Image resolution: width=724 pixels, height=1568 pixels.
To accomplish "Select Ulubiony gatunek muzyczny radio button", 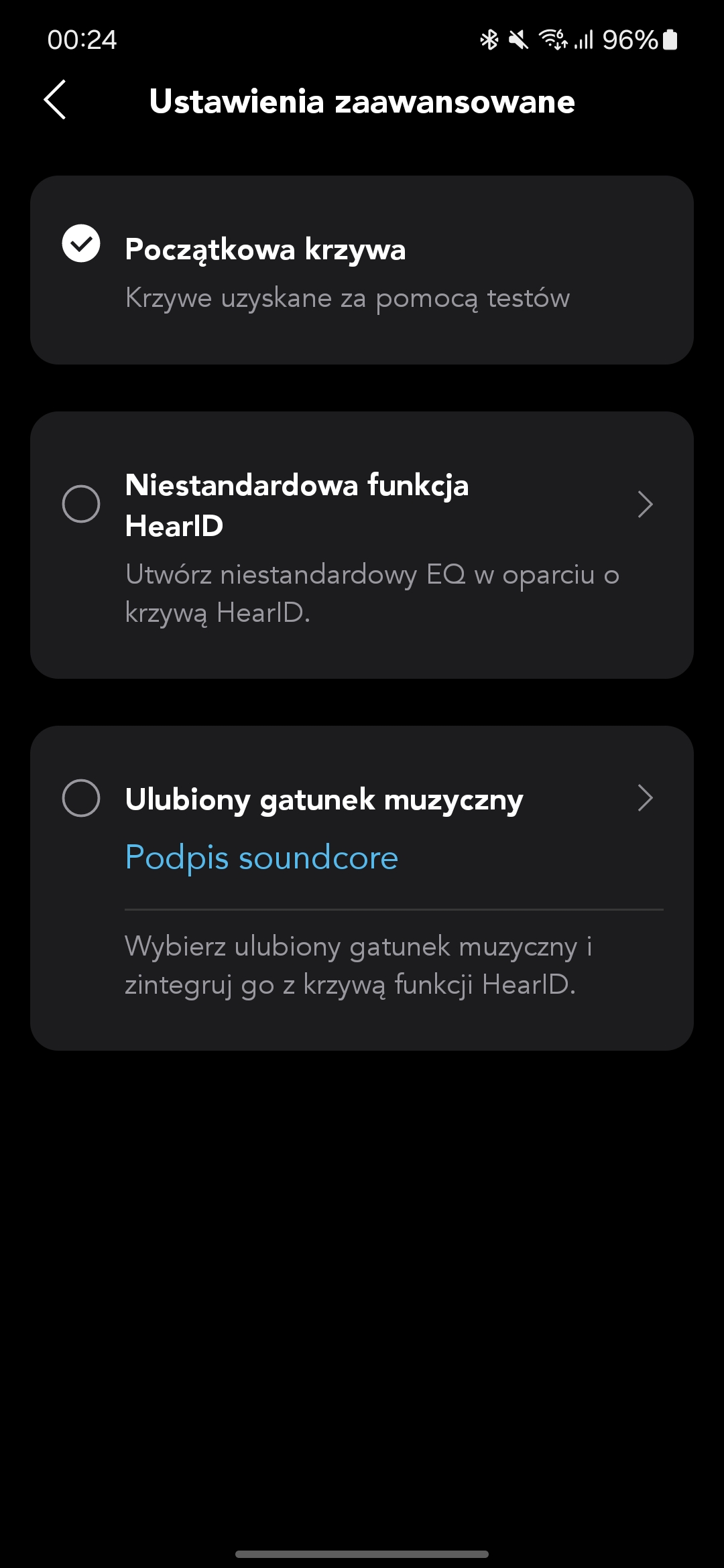I will click(x=81, y=798).
